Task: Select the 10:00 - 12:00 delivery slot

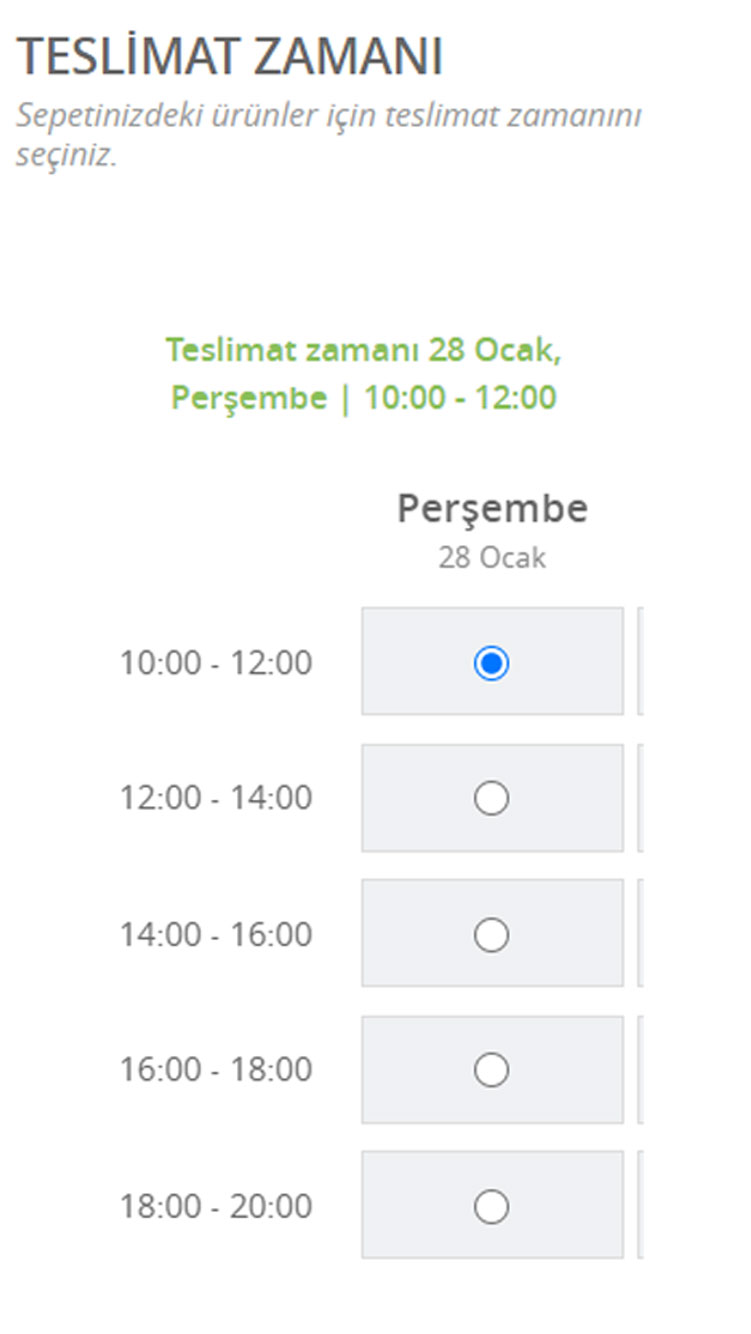Action: tap(491, 663)
